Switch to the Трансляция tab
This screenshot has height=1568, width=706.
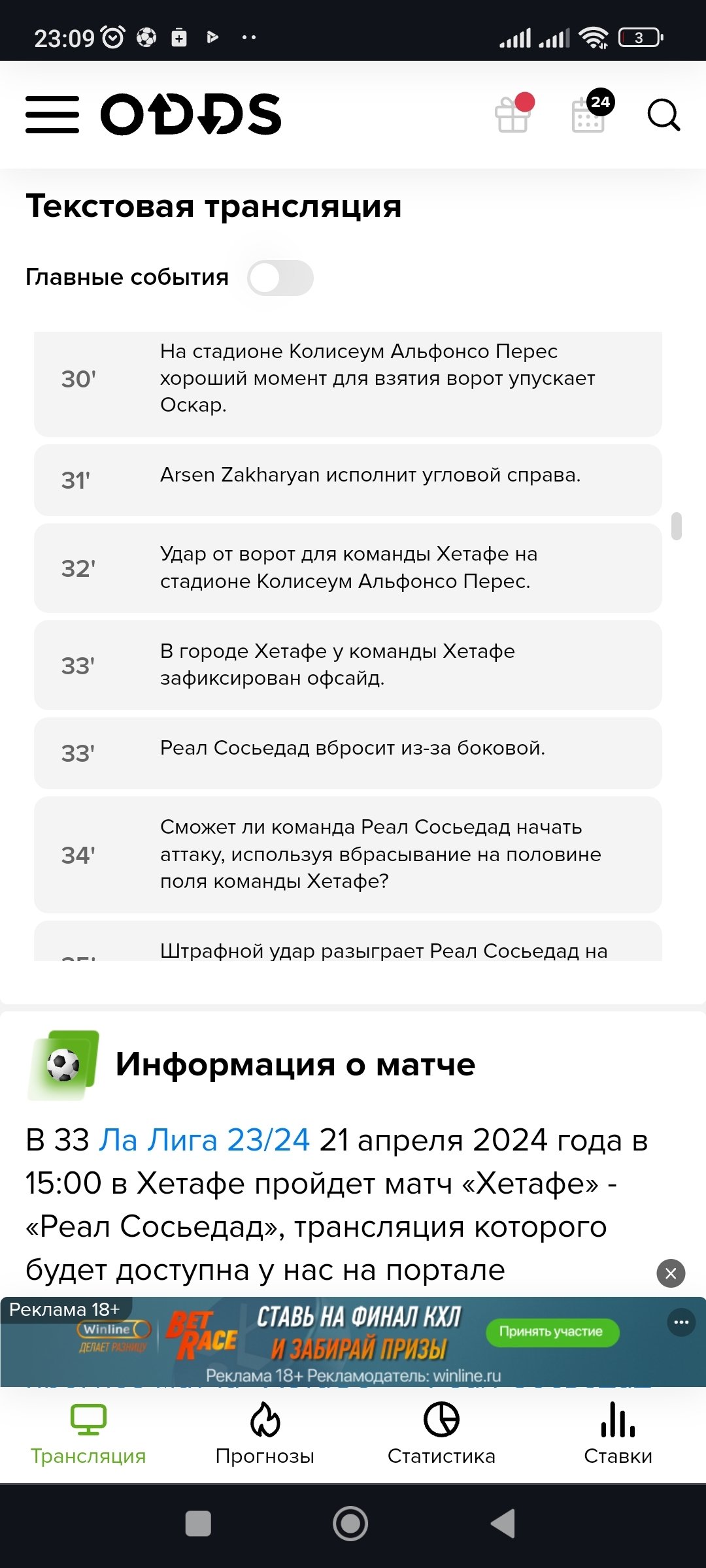pyautogui.click(x=88, y=1434)
